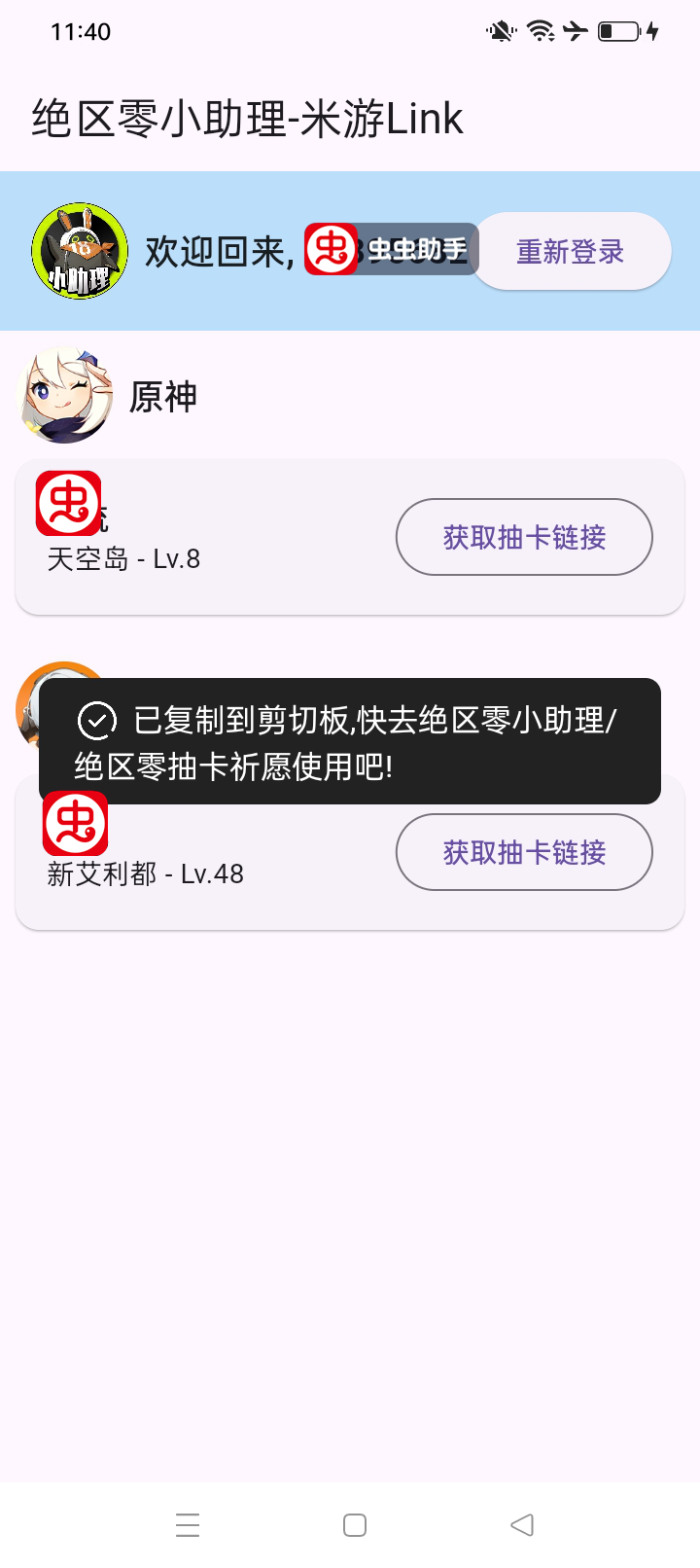Viewport: 700px width, 1568px height.
Task: Tap the muted notification bell status icon
Action: click(x=499, y=31)
